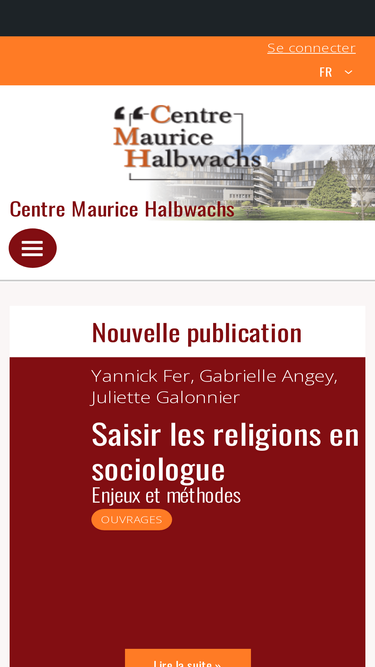The width and height of the screenshot is (375, 667).
Task: Open Centre Maurice Halbwachs site title link
Action: pyautogui.click(x=122, y=209)
